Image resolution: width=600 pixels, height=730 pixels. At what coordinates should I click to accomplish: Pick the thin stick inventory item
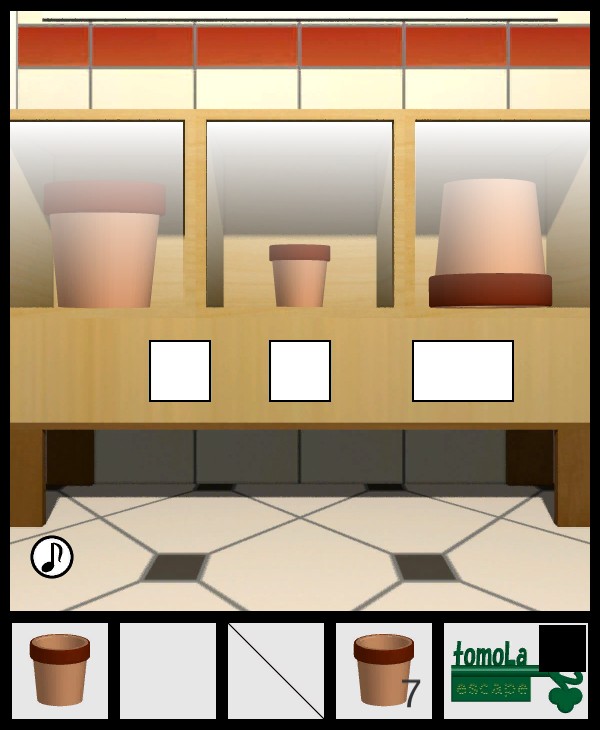click(x=276, y=670)
